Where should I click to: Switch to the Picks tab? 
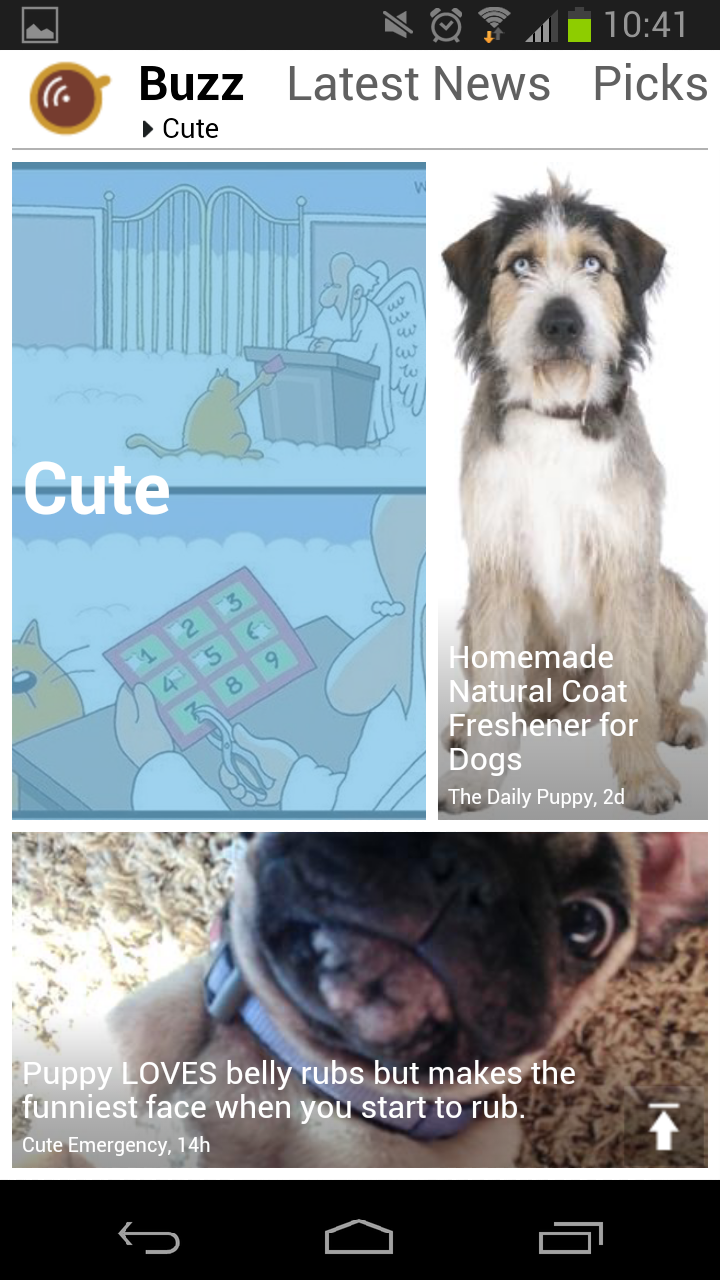(650, 84)
